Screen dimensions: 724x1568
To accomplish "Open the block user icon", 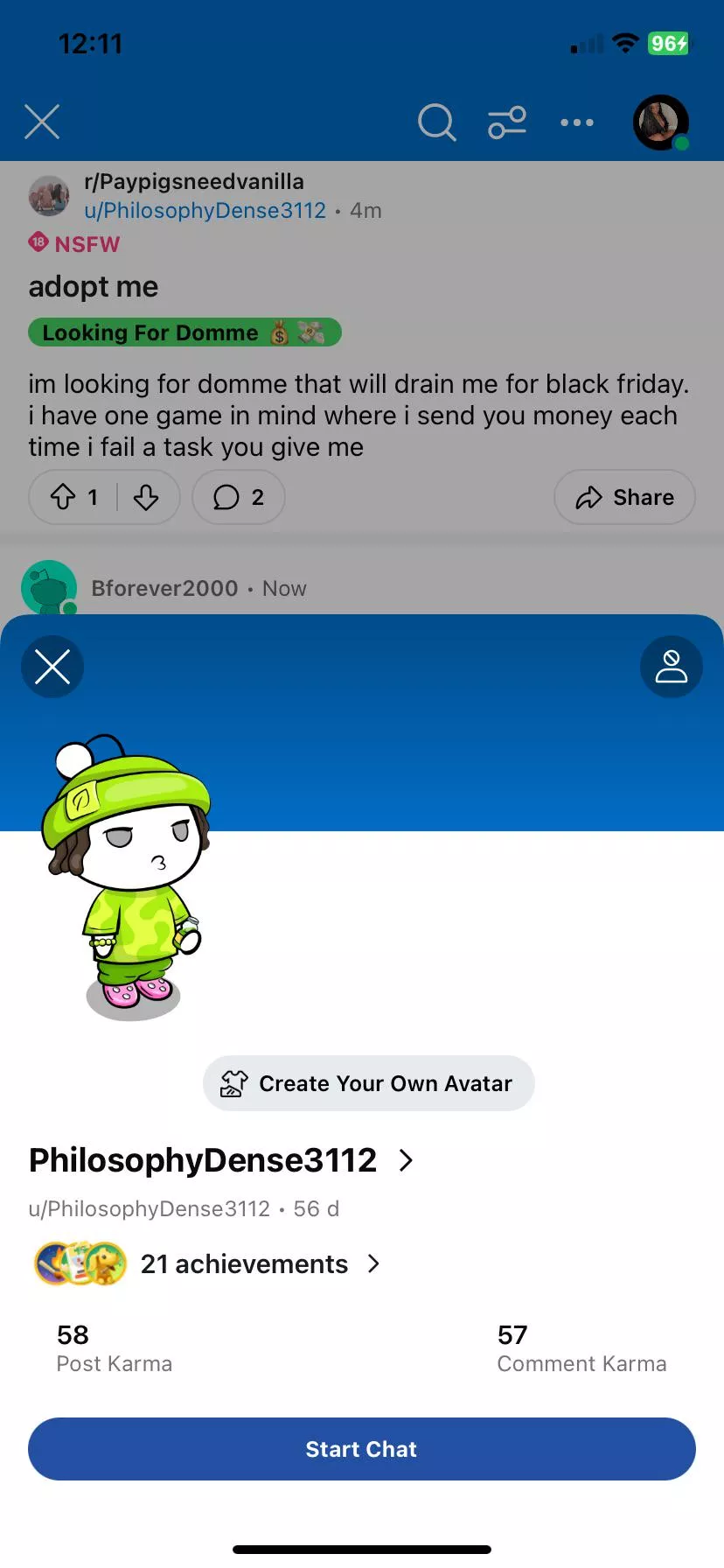I will (671, 667).
